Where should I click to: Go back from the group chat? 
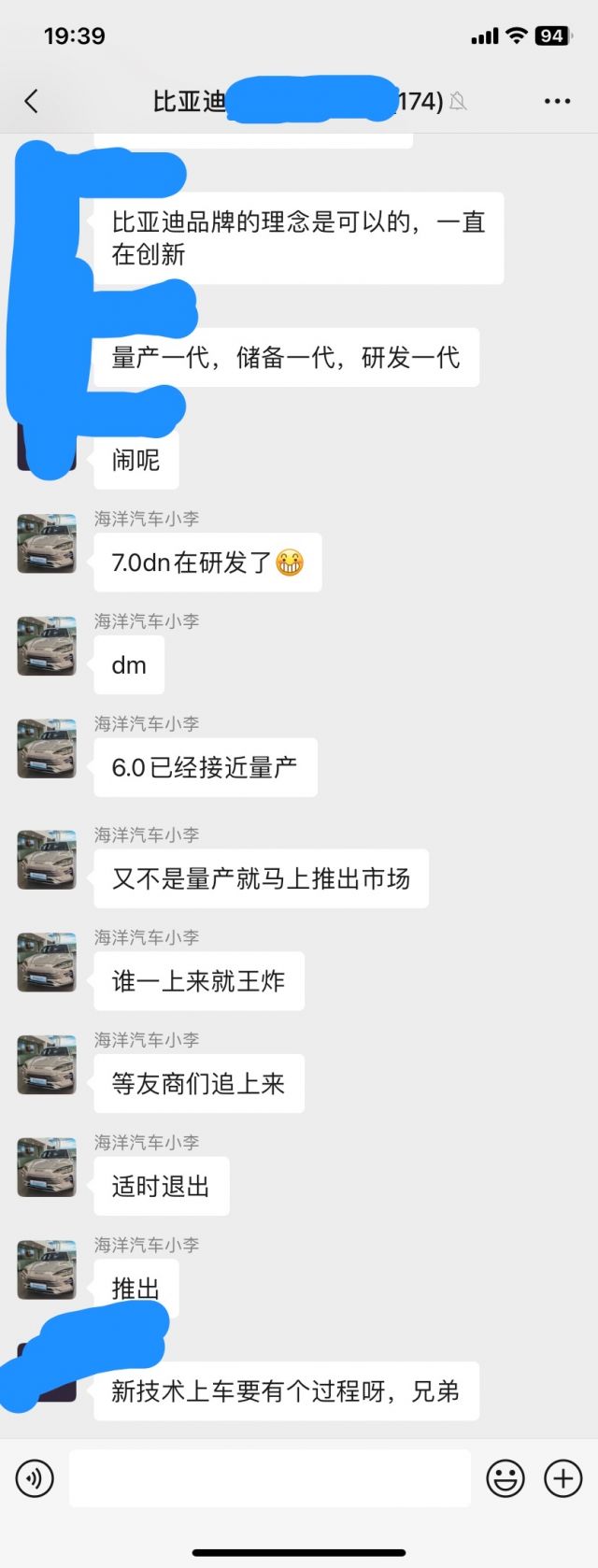tap(32, 101)
